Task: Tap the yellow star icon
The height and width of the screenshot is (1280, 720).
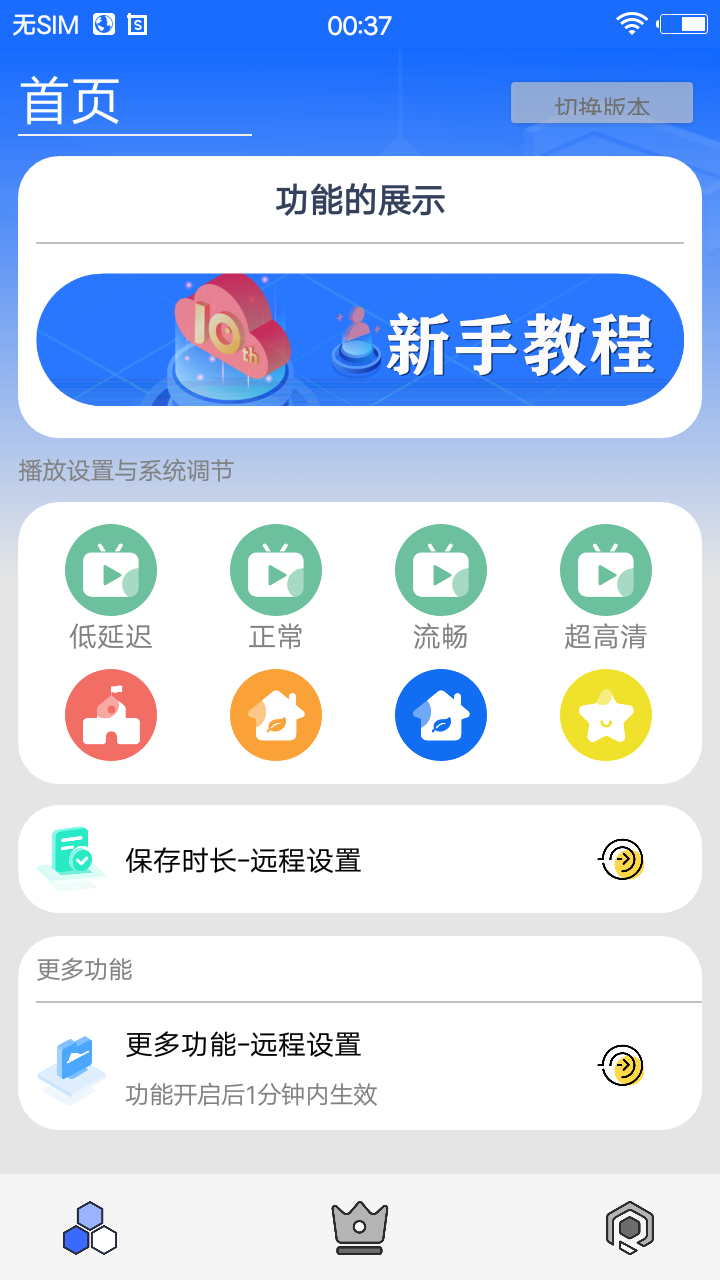Action: (x=606, y=715)
